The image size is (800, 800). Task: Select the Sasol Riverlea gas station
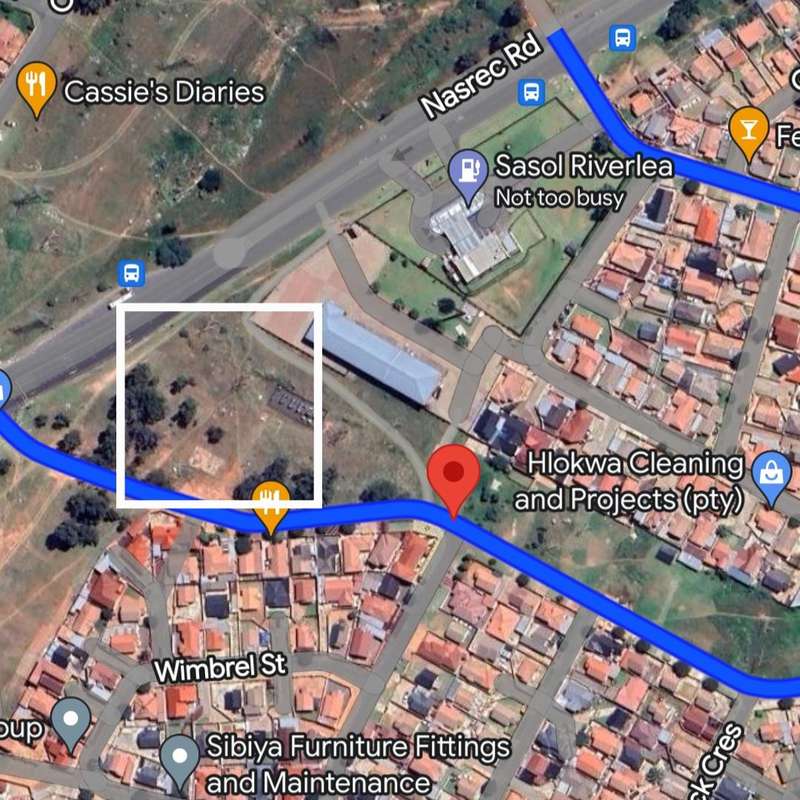tap(467, 169)
